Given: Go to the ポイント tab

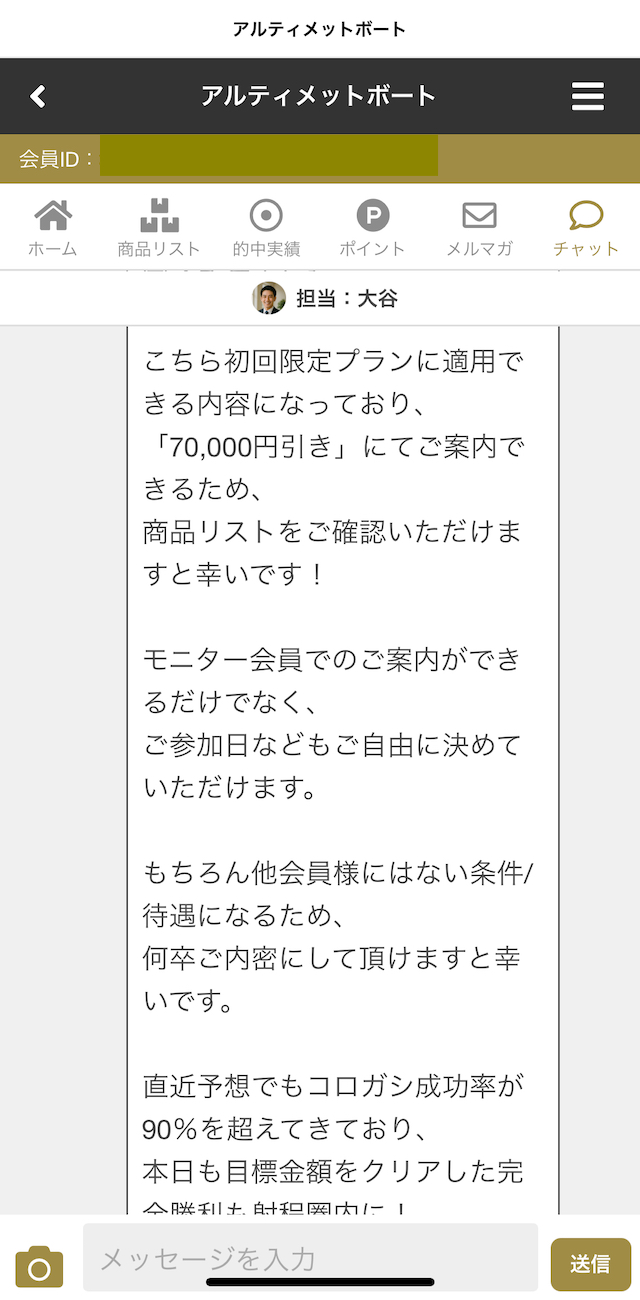Looking at the screenshot, I should 372,228.
